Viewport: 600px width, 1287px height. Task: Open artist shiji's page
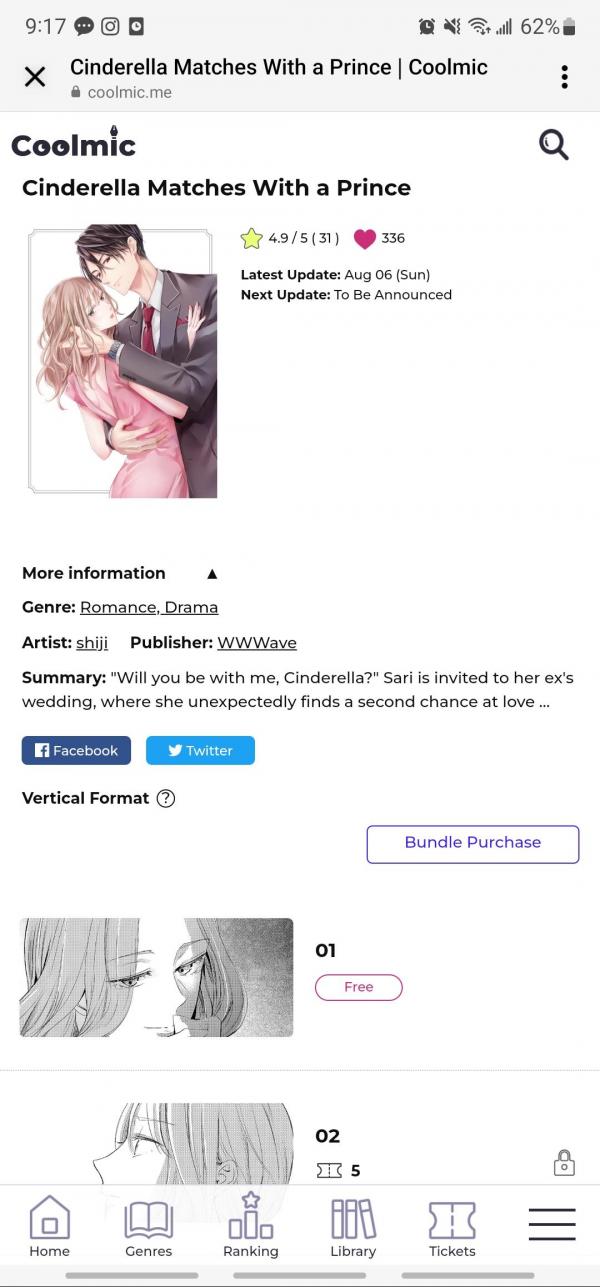point(92,643)
